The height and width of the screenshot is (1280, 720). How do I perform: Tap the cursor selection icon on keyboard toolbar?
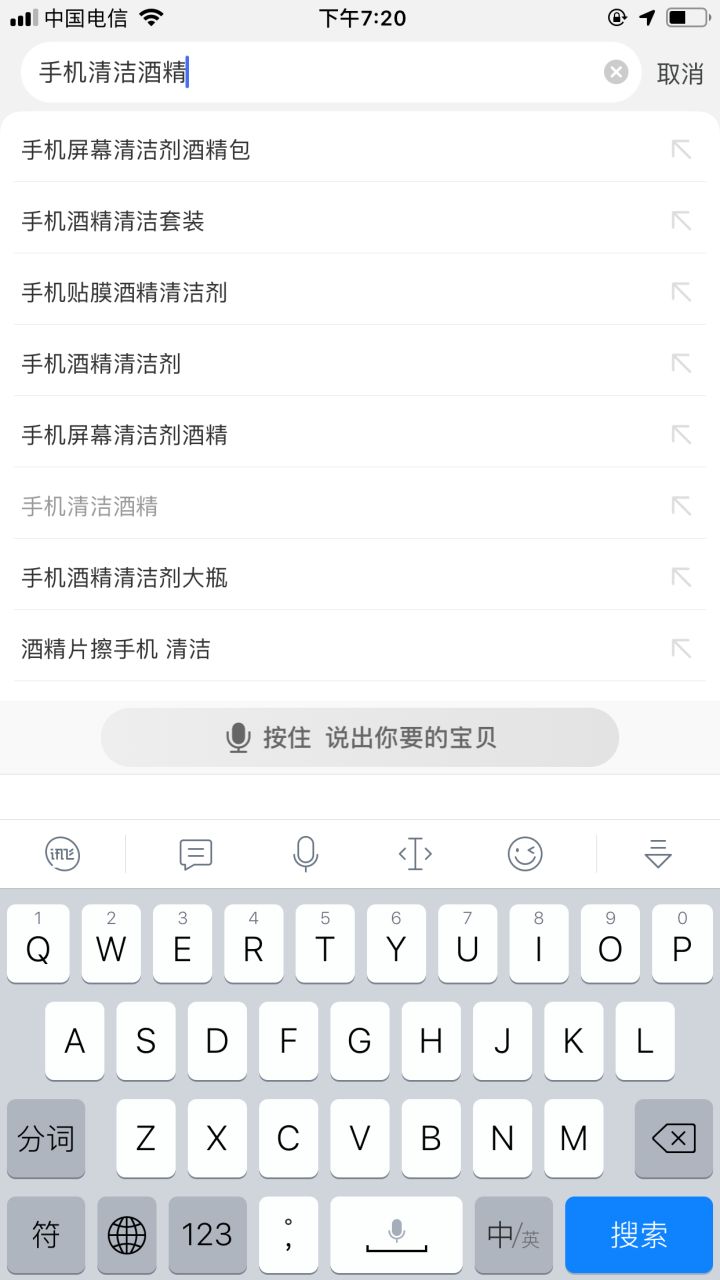pos(414,853)
